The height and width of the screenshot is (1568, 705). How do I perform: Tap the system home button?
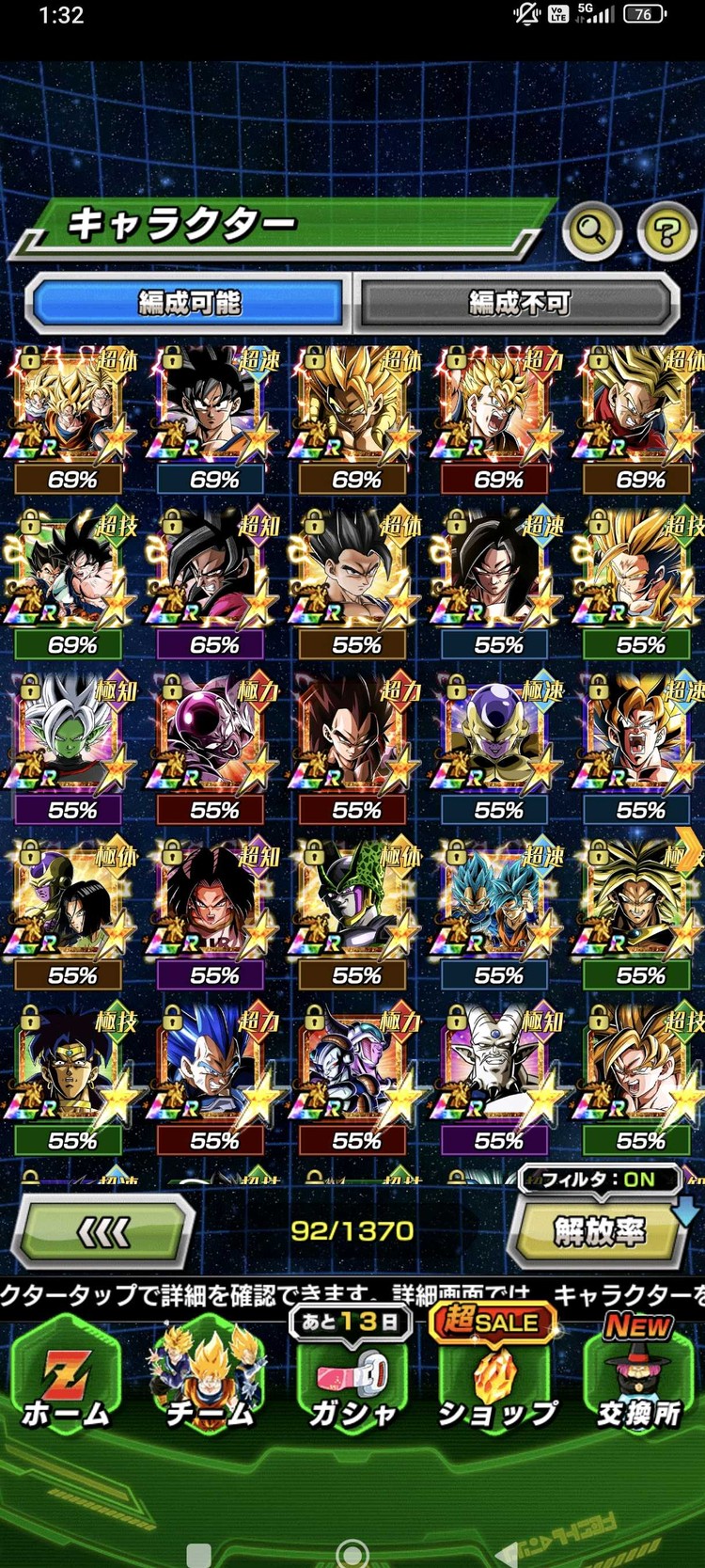click(x=352, y=1552)
